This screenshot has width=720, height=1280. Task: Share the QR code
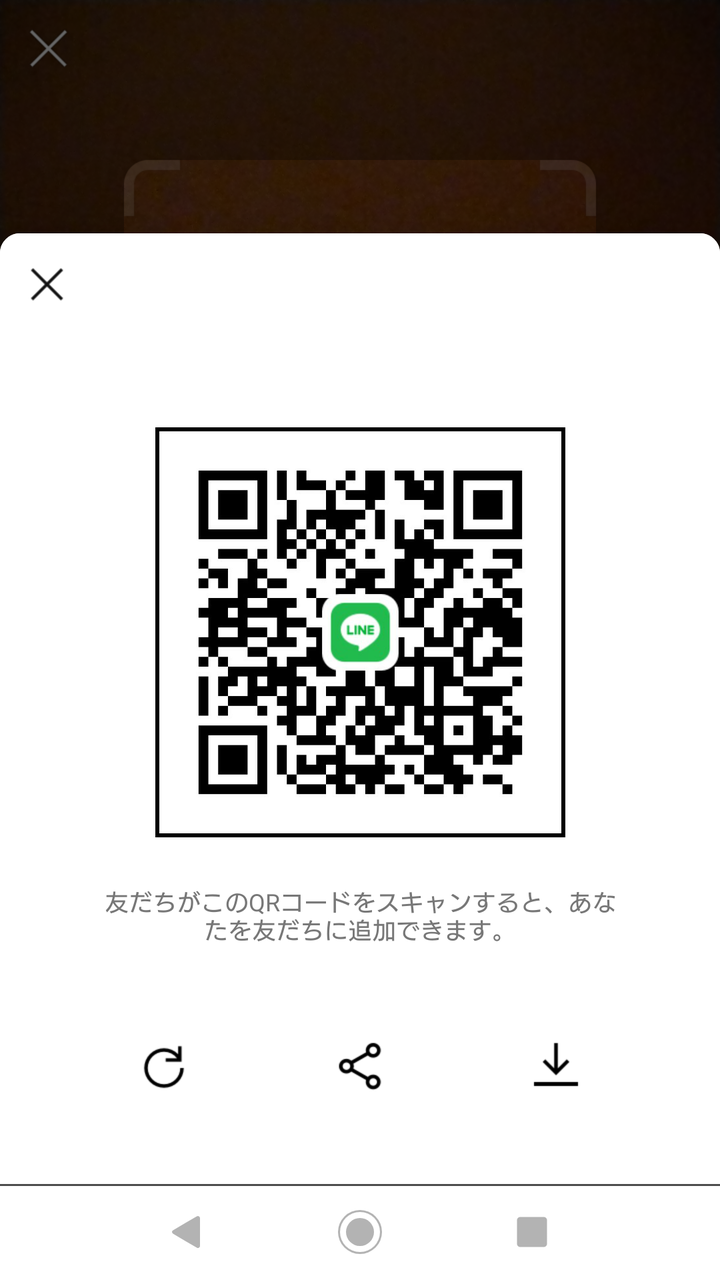tap(360, 1066)
